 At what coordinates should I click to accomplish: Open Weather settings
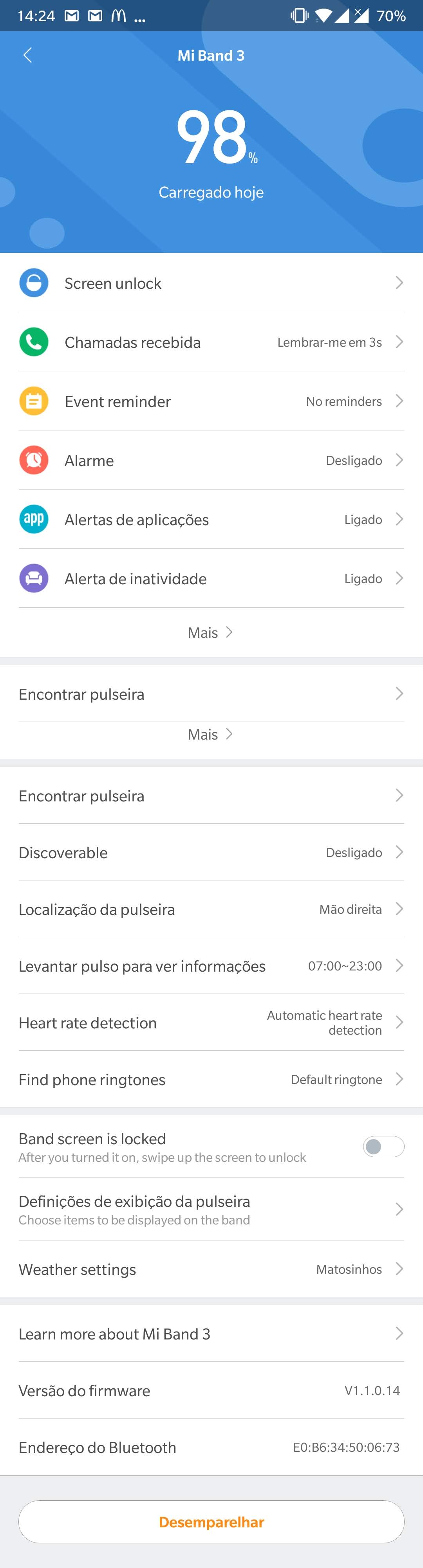(211, 1269)
